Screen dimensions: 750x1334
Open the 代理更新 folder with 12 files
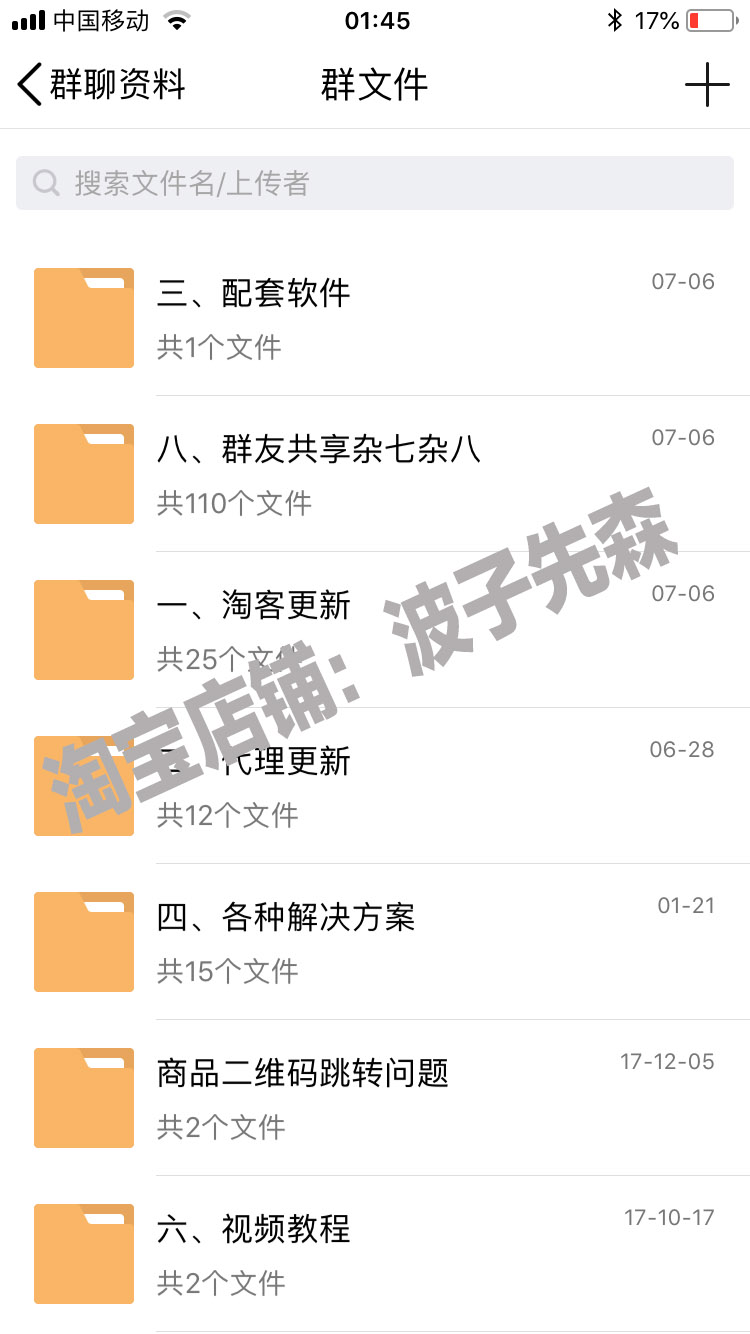tap(375, 786)
